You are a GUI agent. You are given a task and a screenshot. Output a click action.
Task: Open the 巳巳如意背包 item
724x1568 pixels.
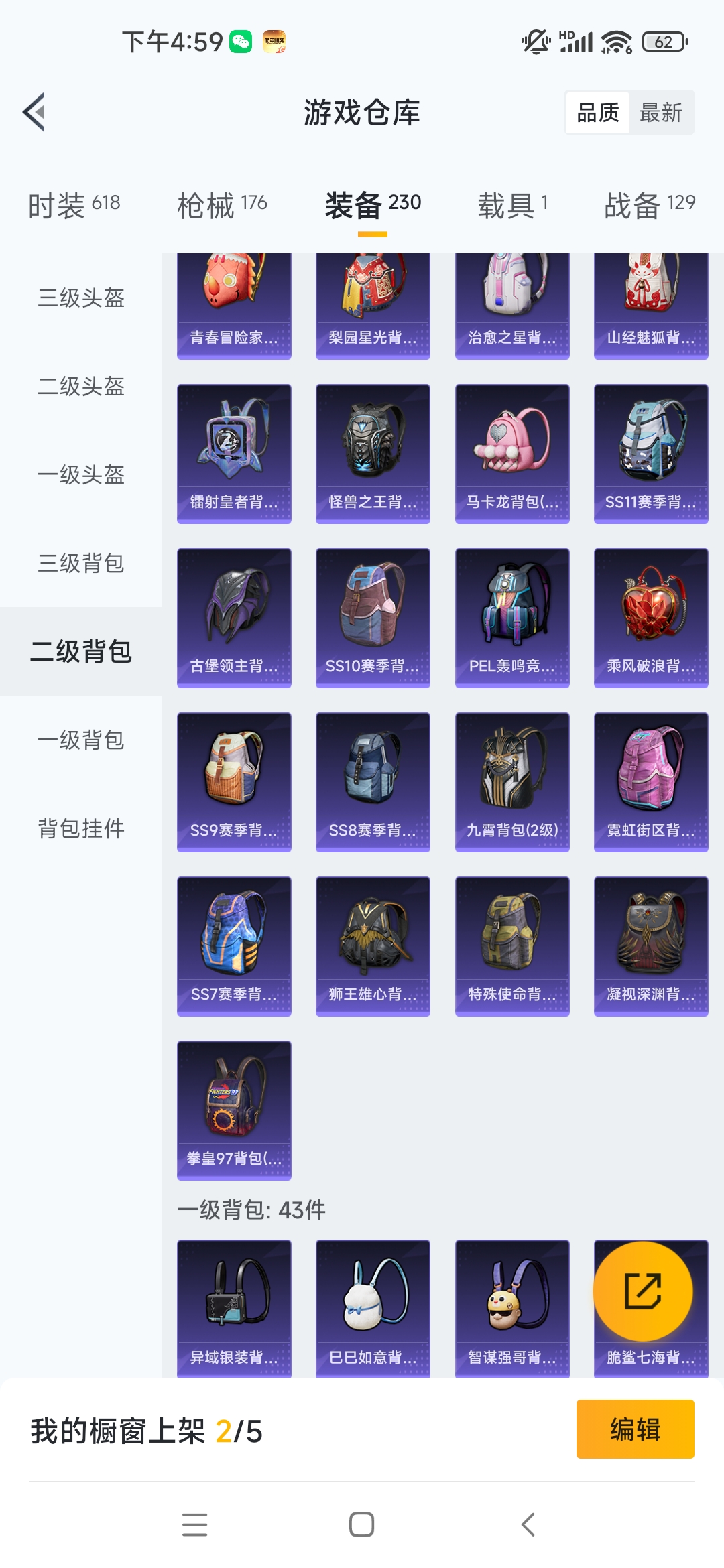[373, 1308]
